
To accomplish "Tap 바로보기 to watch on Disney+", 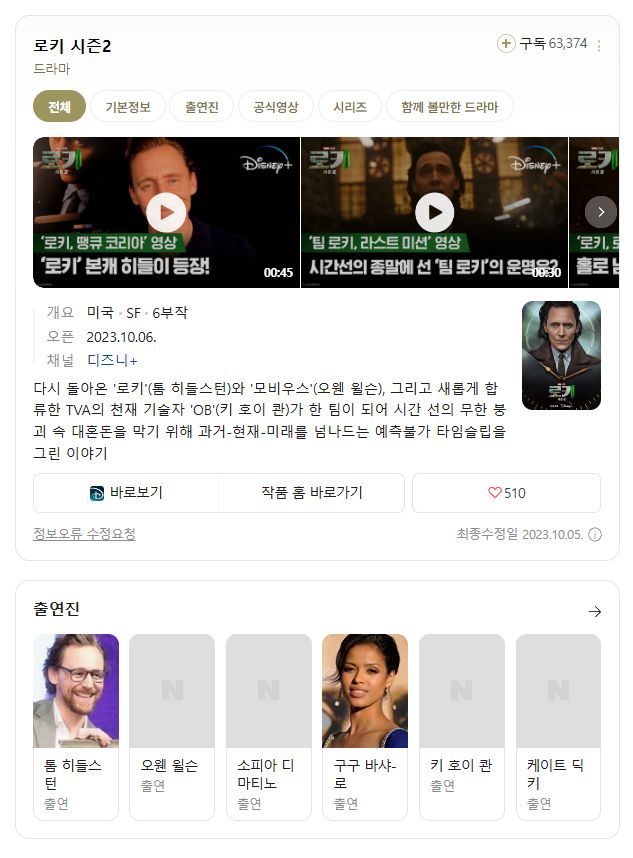I will pos(126,493).
